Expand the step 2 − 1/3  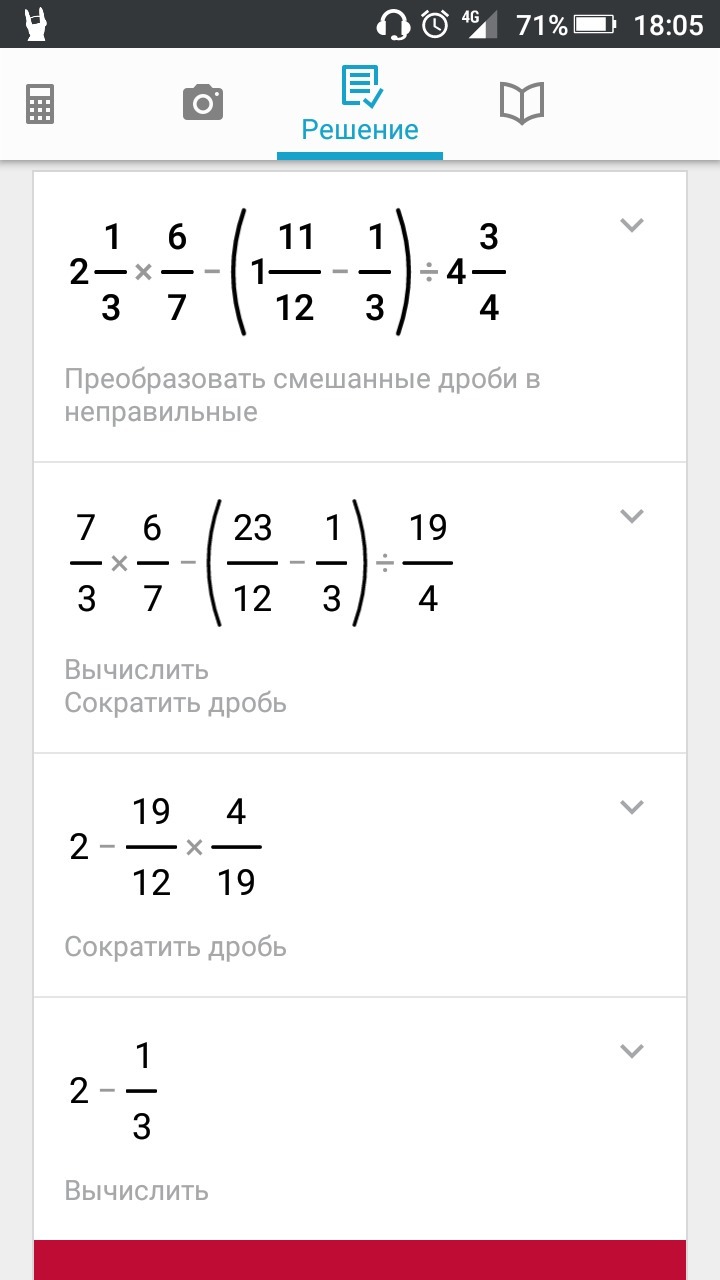tap(631, 1051)
